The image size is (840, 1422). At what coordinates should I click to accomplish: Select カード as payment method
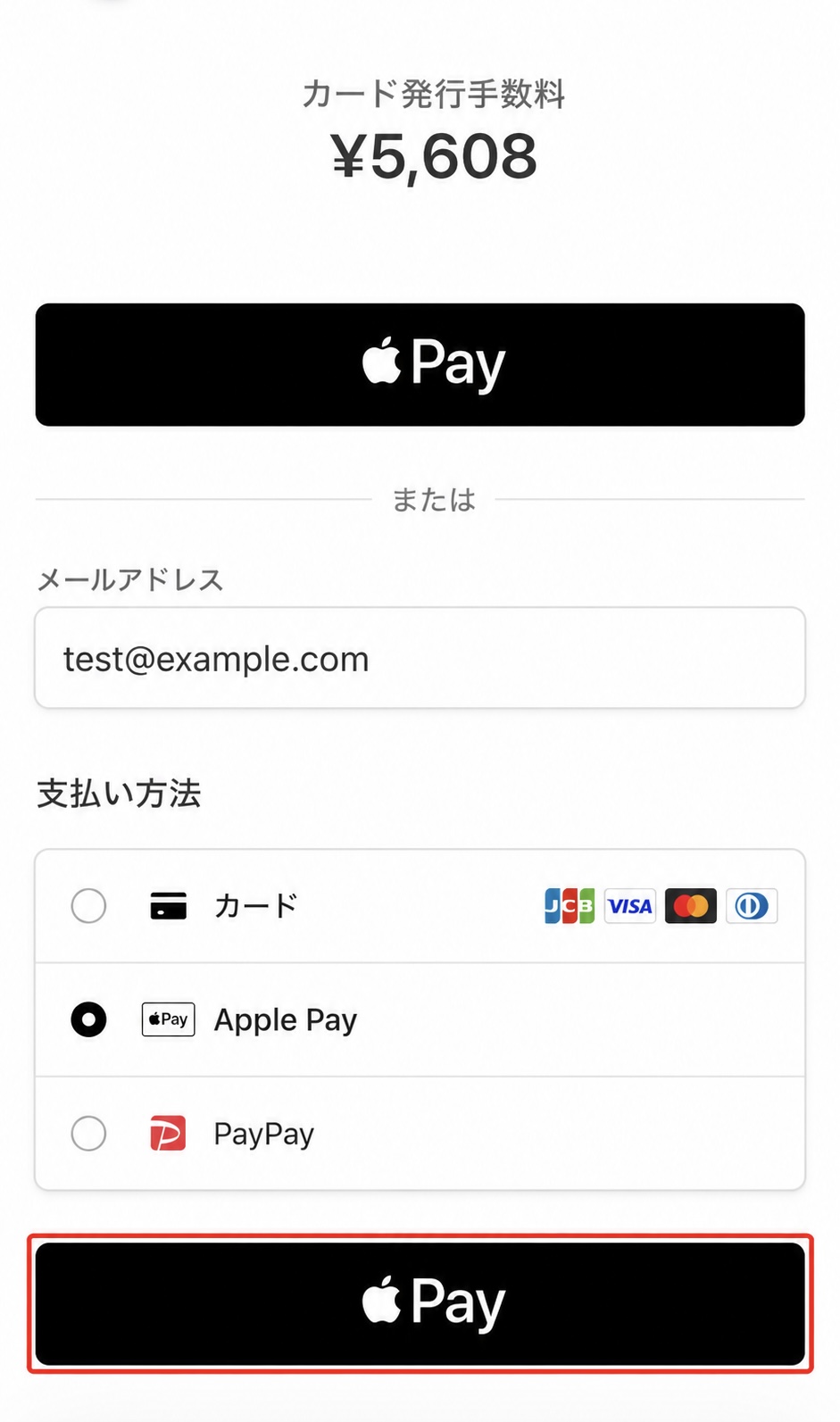coord(420,906)
